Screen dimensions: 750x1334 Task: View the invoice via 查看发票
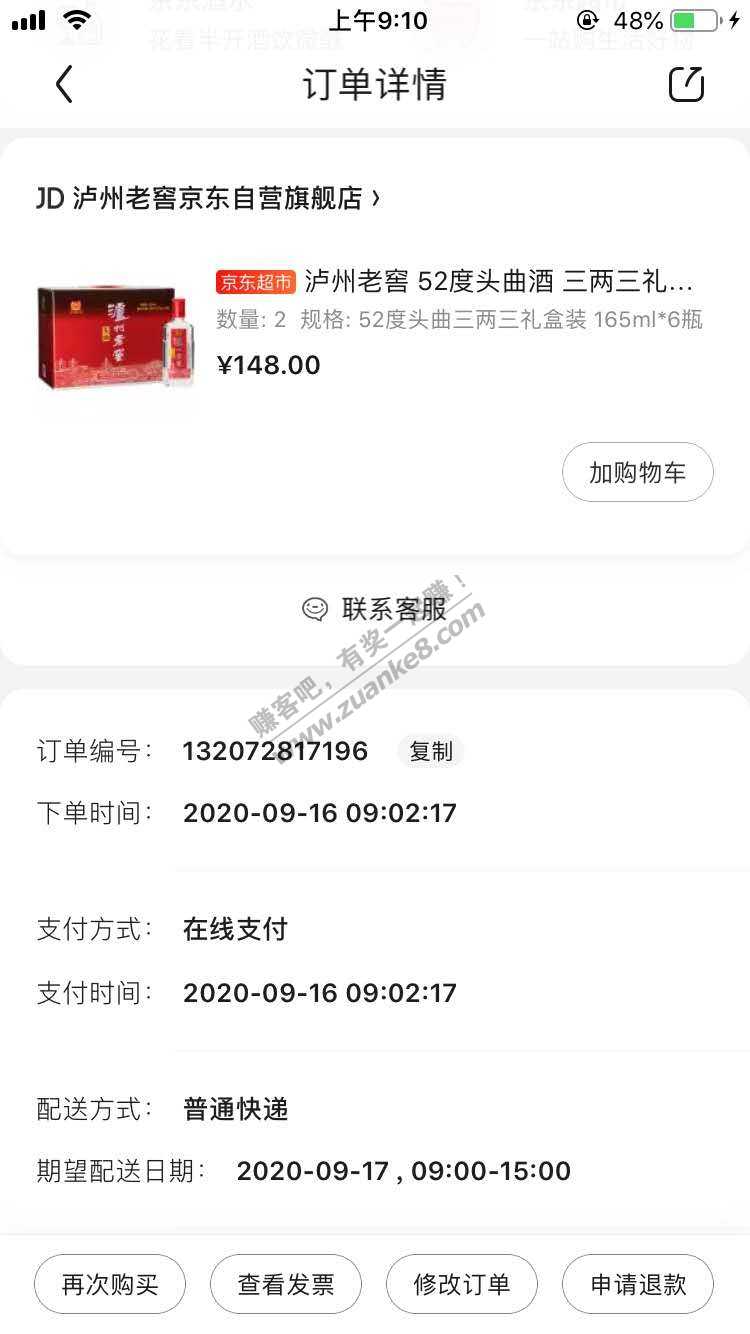coord(285,1284)
